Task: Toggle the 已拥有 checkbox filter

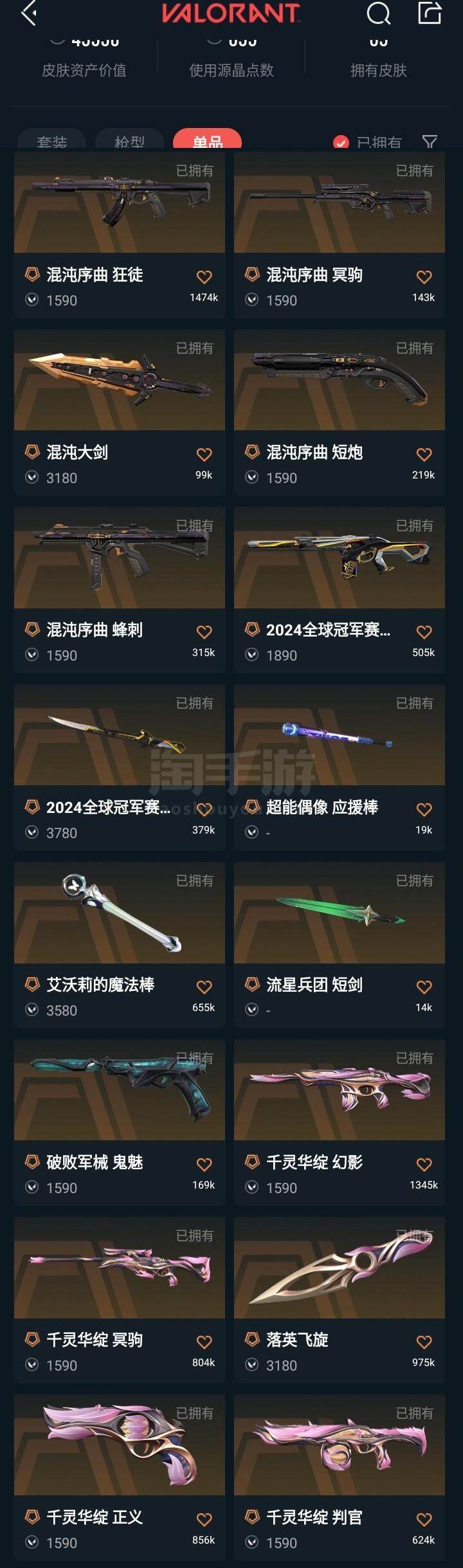Action: [341, 142]
